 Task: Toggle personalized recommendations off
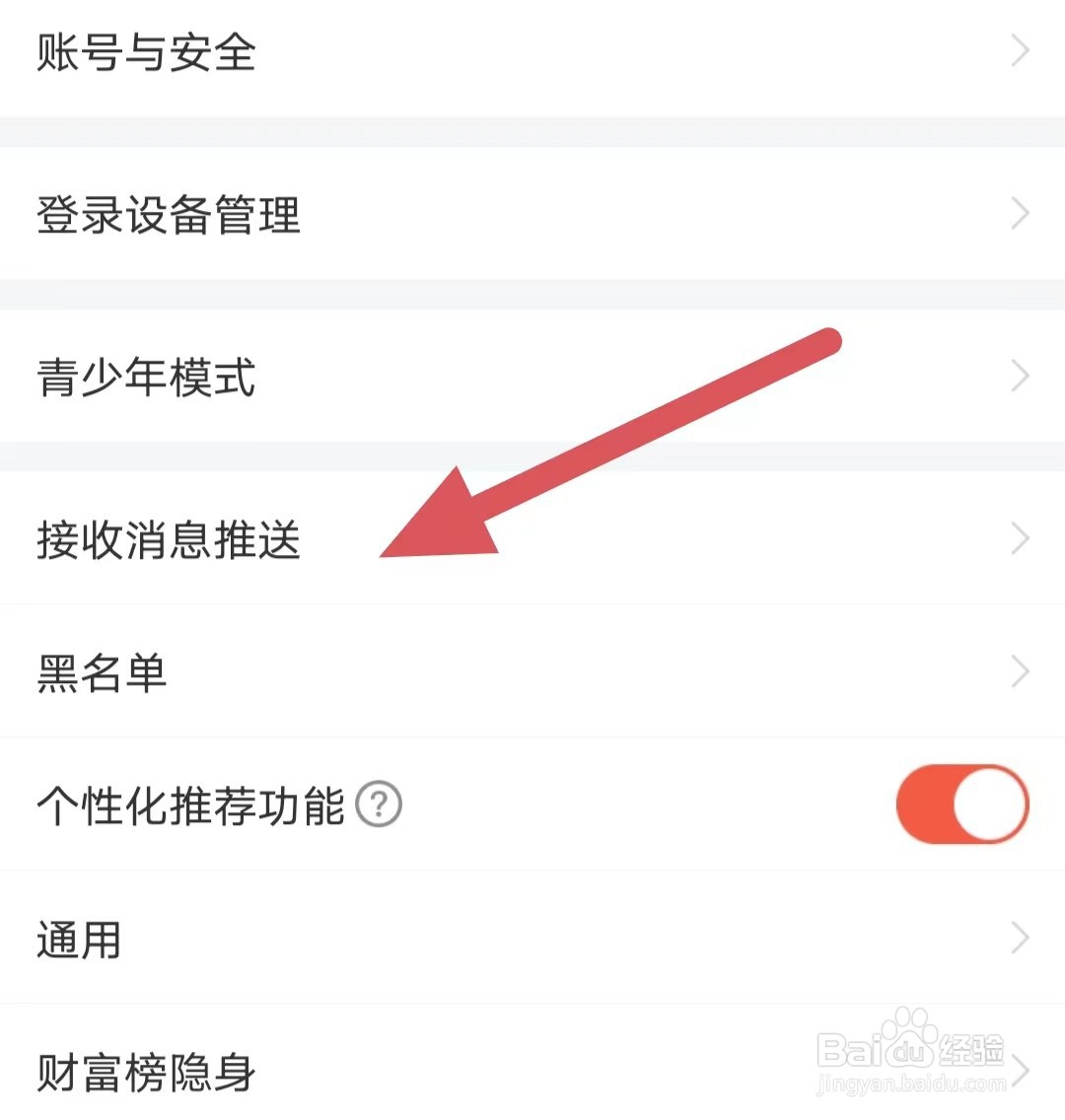point(961,805)
